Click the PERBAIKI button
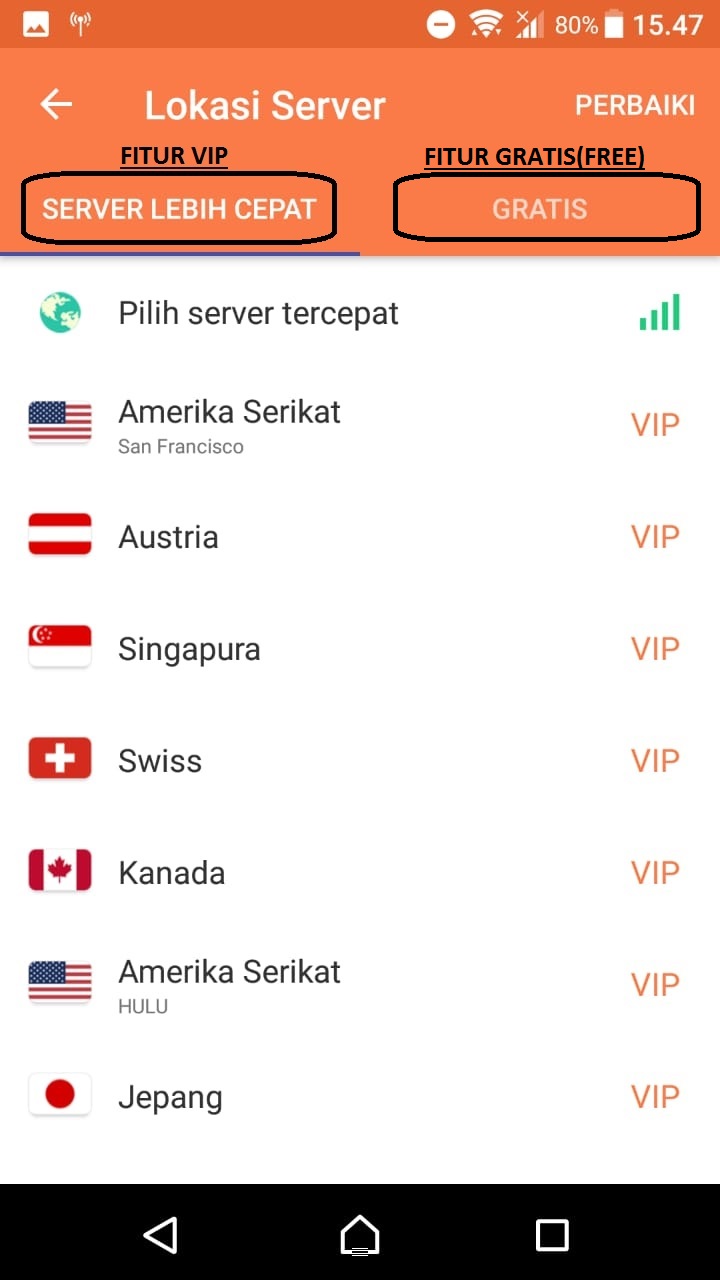The image size is (720, 1280). [x=636, y=104]
